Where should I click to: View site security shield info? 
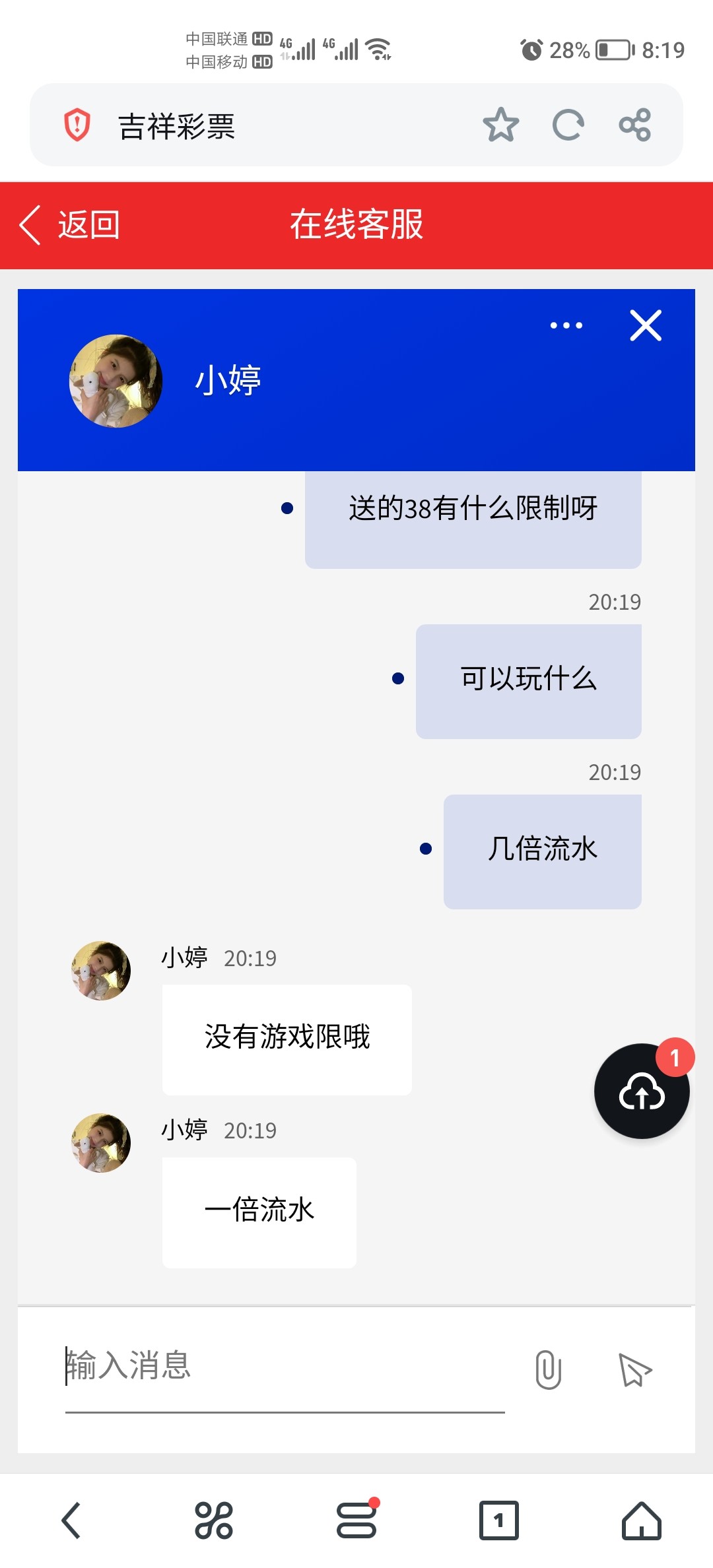pos(77,125)
